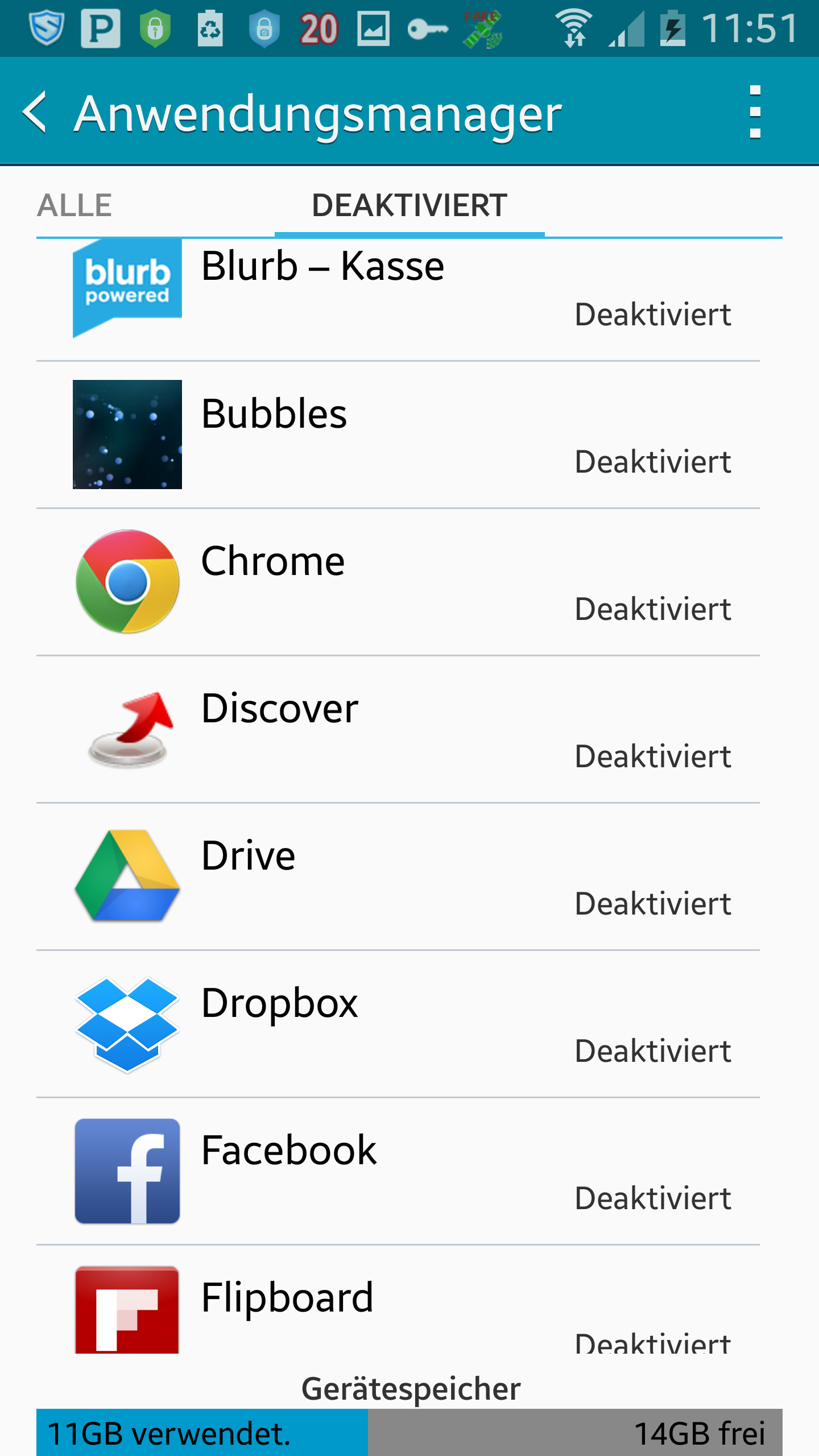Go back from Anwendungsmanager
The height and width of the screenshot is (1456, 819).
point(35,113)
